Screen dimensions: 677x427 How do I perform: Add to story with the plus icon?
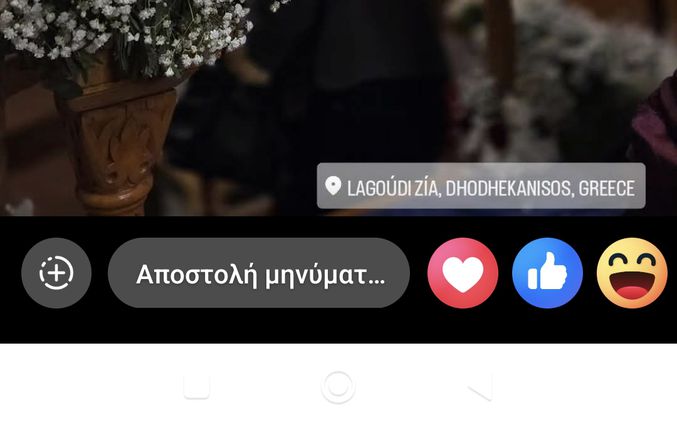click(56, 273)
